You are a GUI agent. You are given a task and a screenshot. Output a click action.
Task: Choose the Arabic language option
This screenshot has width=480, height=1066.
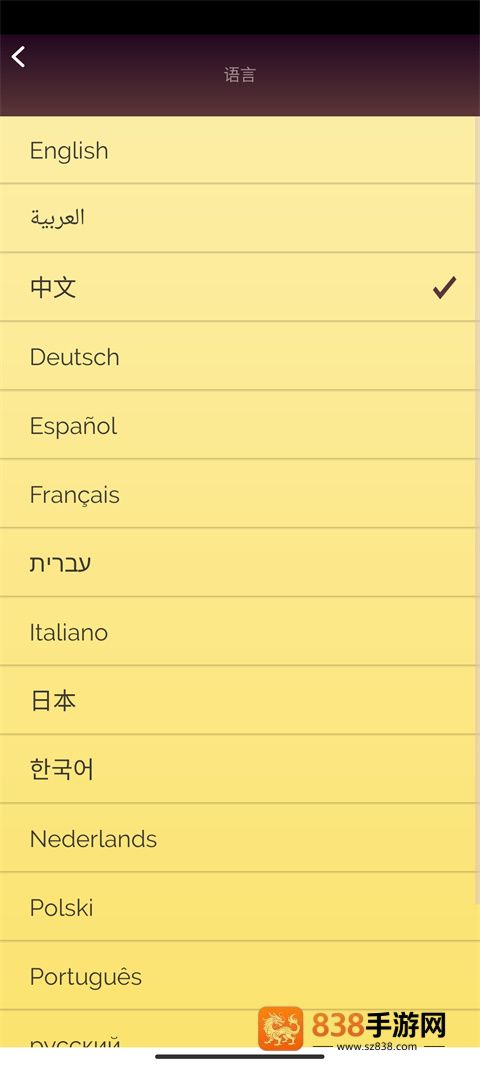pos(238,218)
